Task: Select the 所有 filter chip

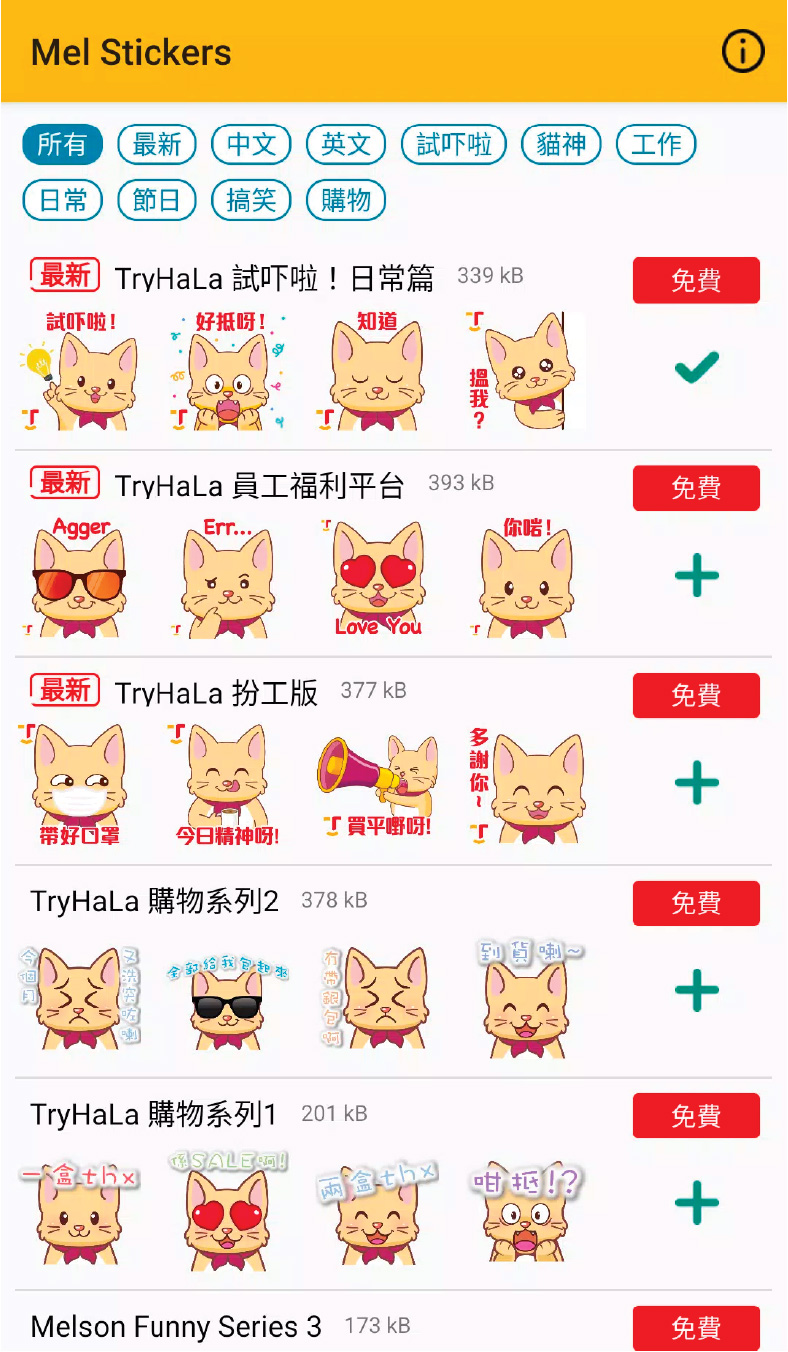Action: [62, 144]
